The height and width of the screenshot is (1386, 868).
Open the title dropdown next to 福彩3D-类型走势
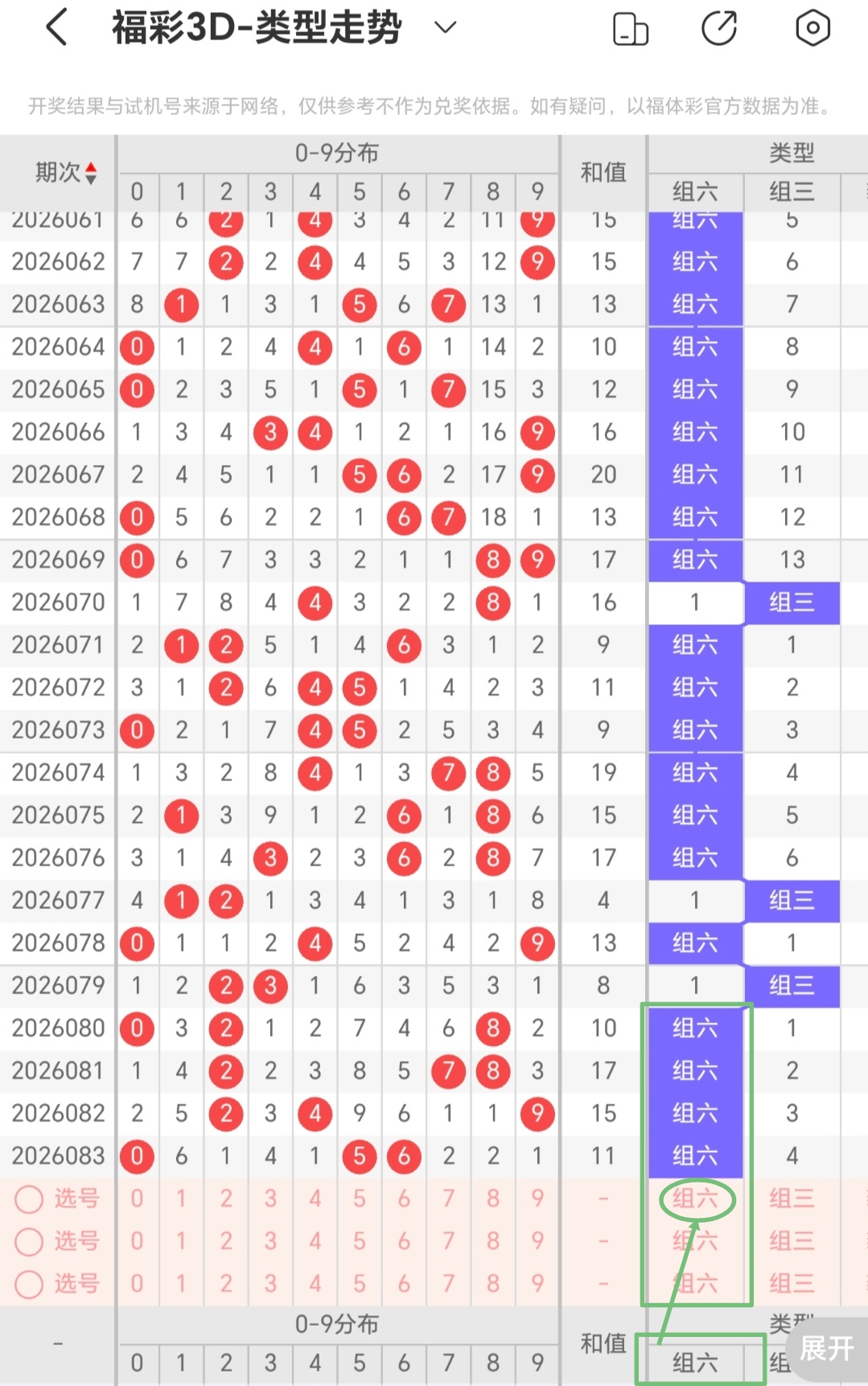[x=443, y=27]
